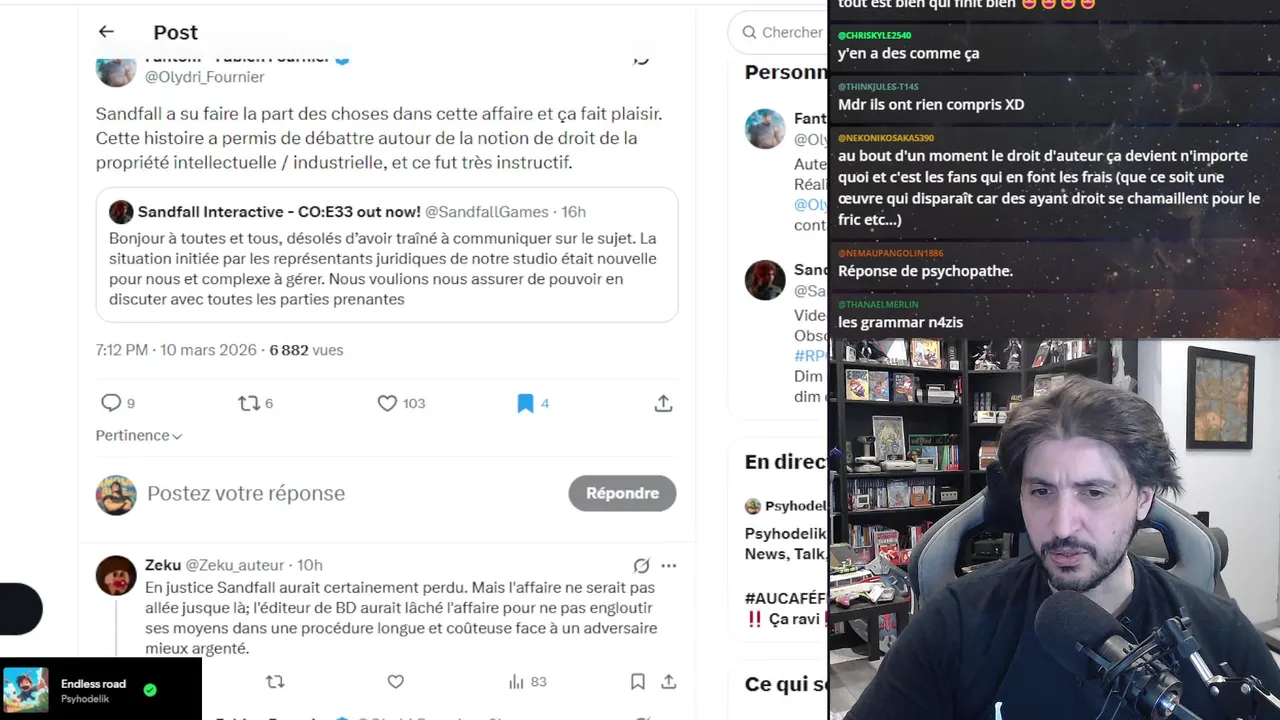Like Zeku's reply

click(396, 682)
